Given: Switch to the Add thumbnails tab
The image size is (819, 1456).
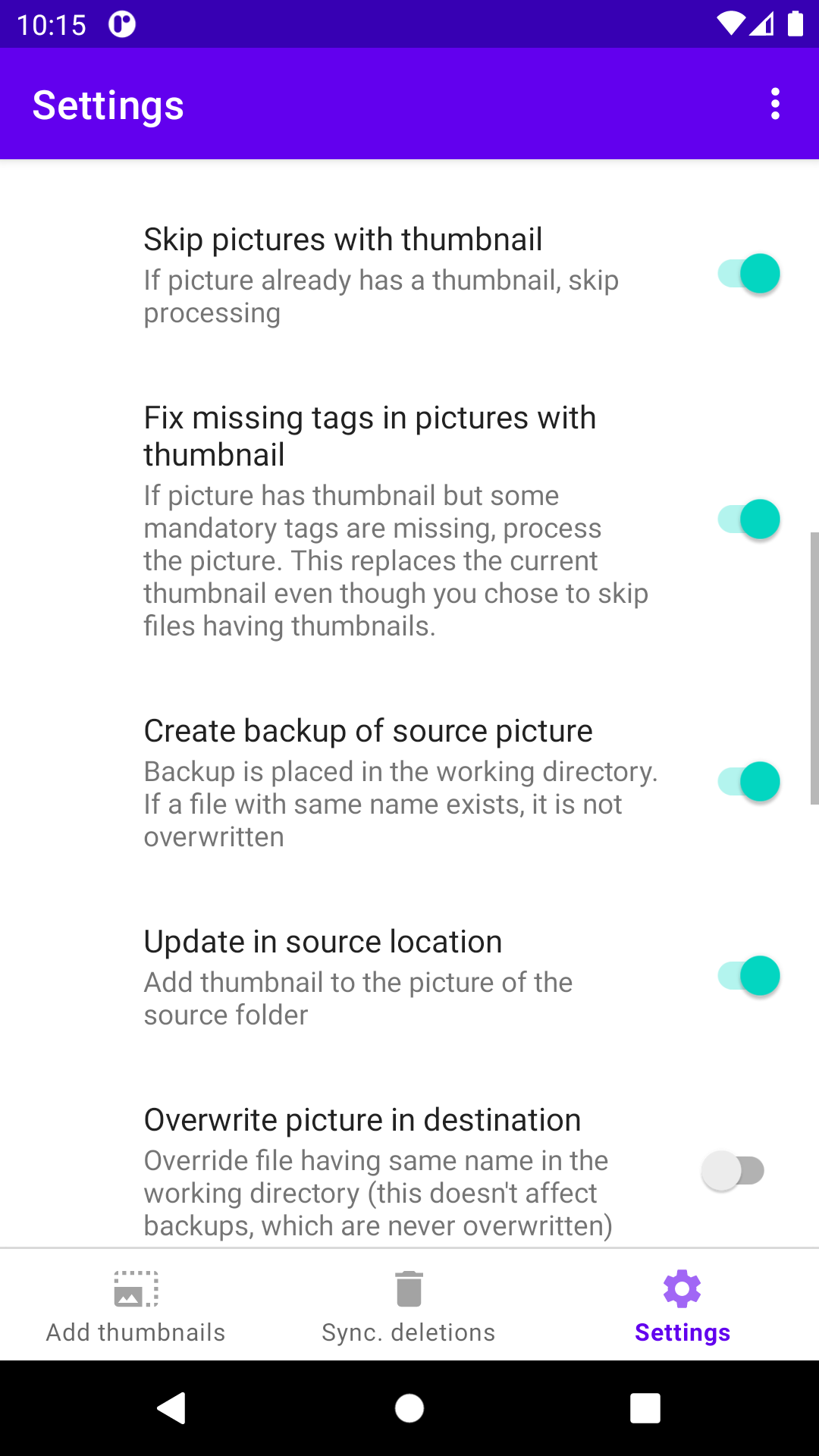Looking at the screenshot, I should point(136,1306).
